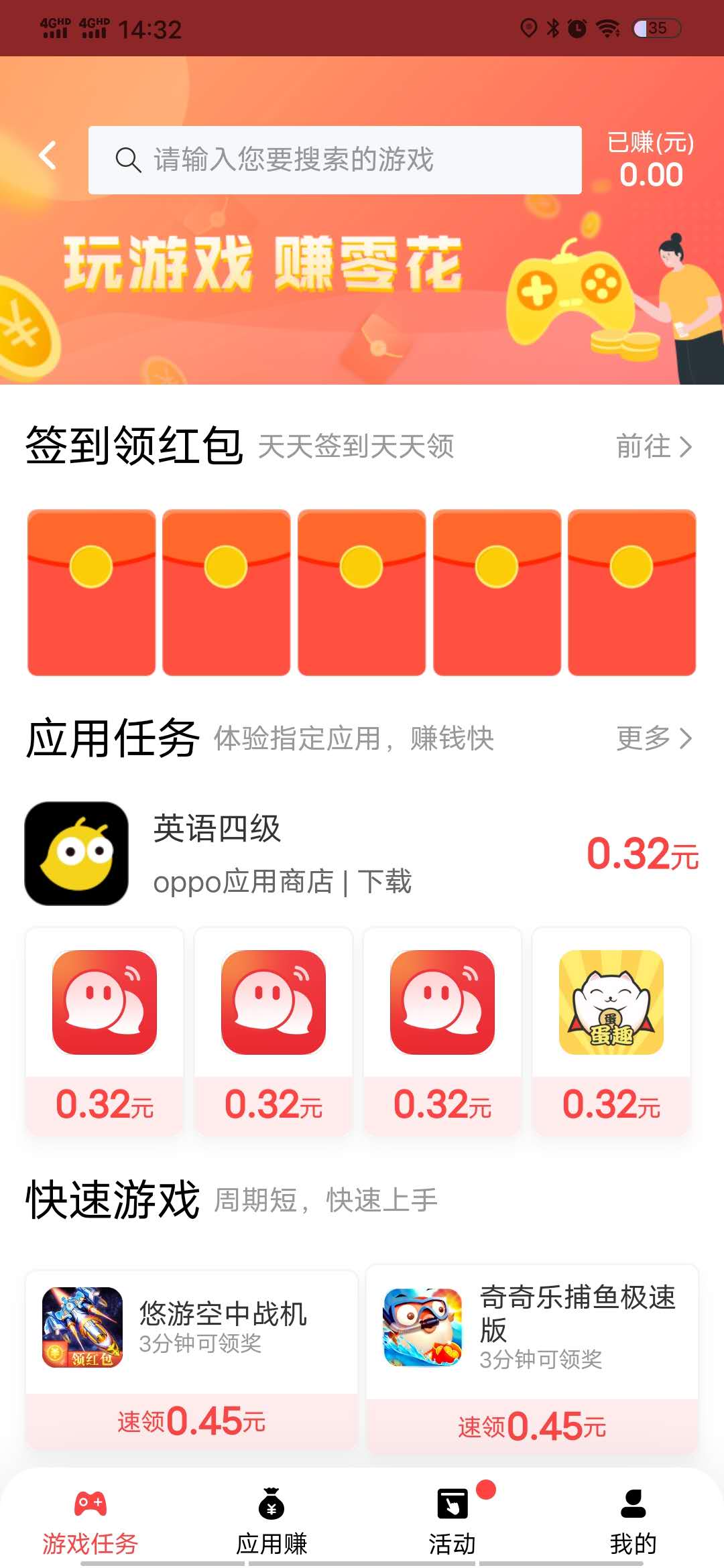Screen dimensions: 724x1568
Task: Open 前往 link for sign-in red packets
Action: click(653, 446)
